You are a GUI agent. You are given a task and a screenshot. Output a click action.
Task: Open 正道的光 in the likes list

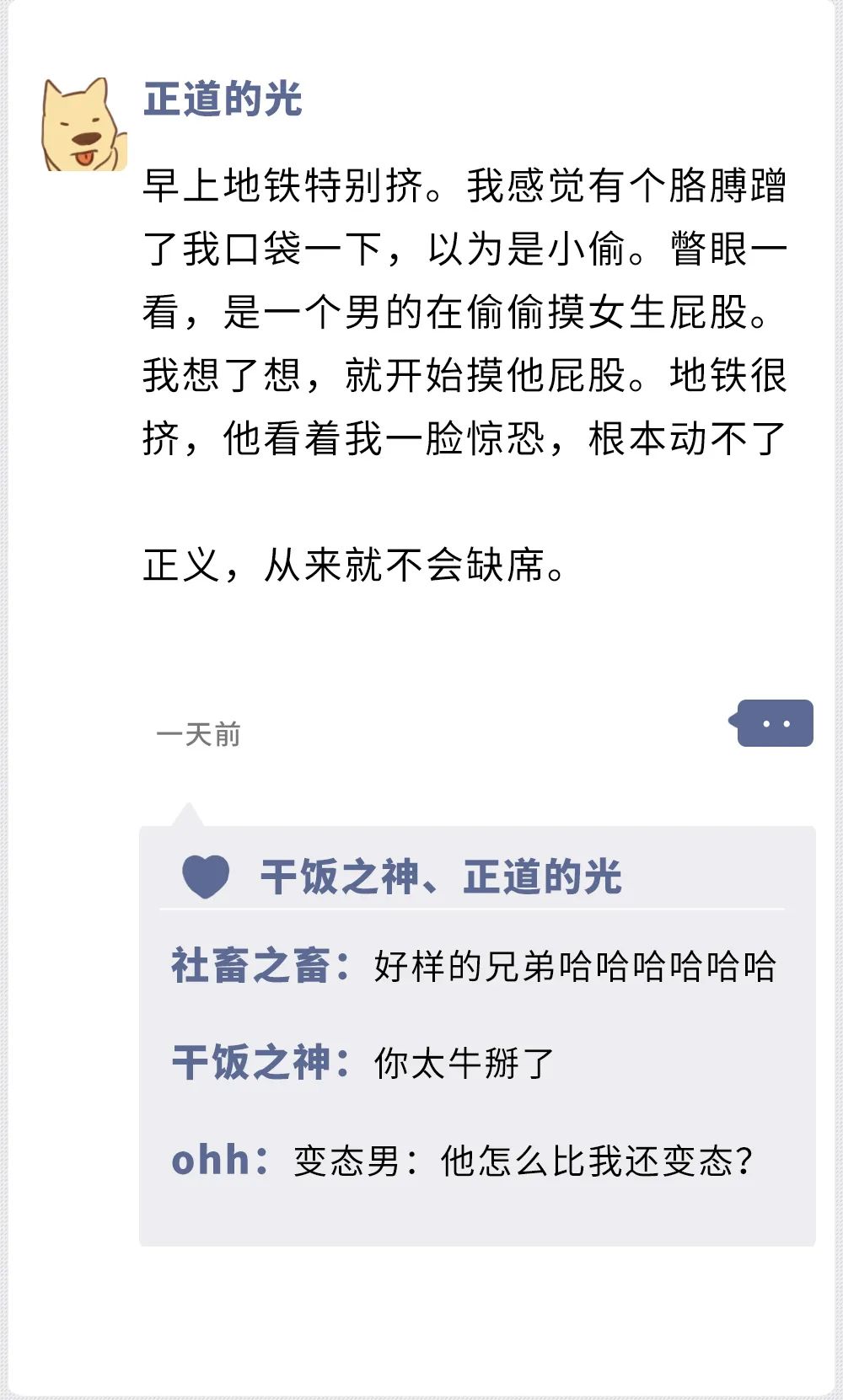(542, 877)
